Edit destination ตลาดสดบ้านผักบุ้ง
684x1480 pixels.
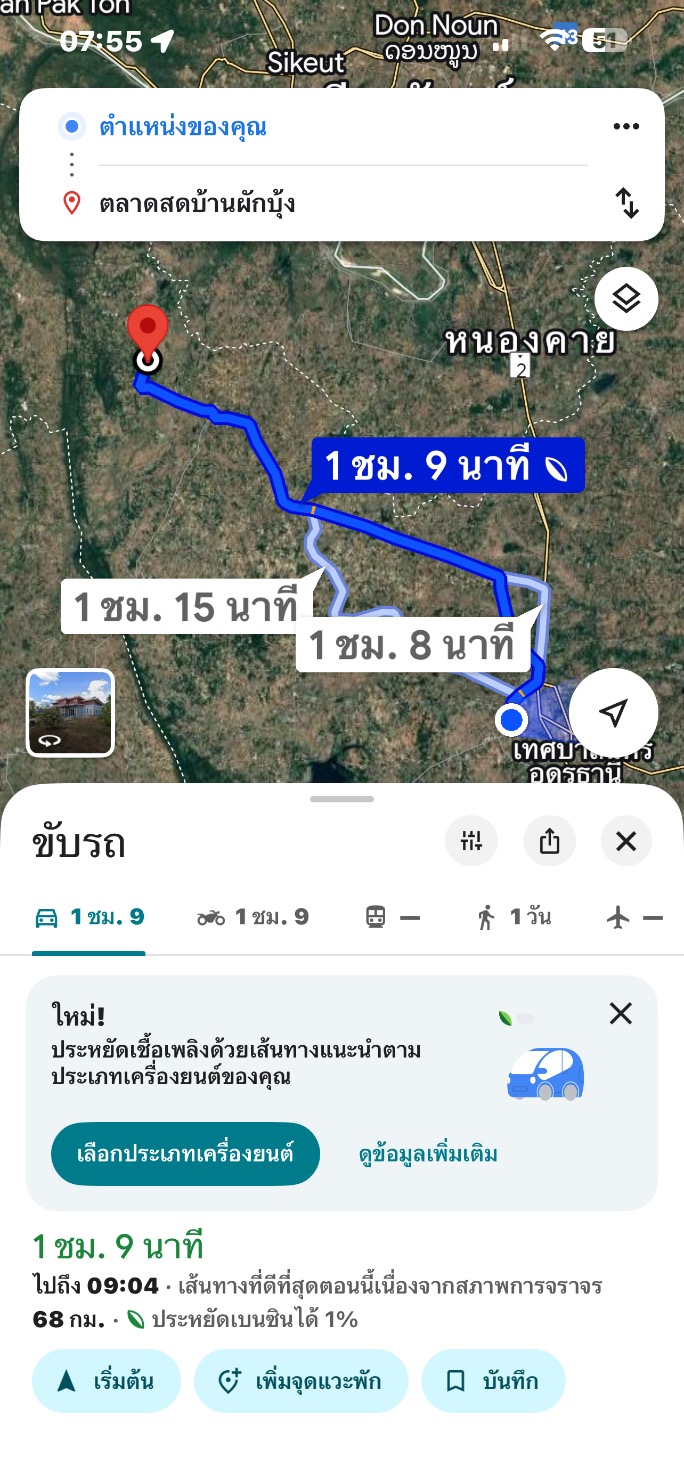tap(196, 204)
